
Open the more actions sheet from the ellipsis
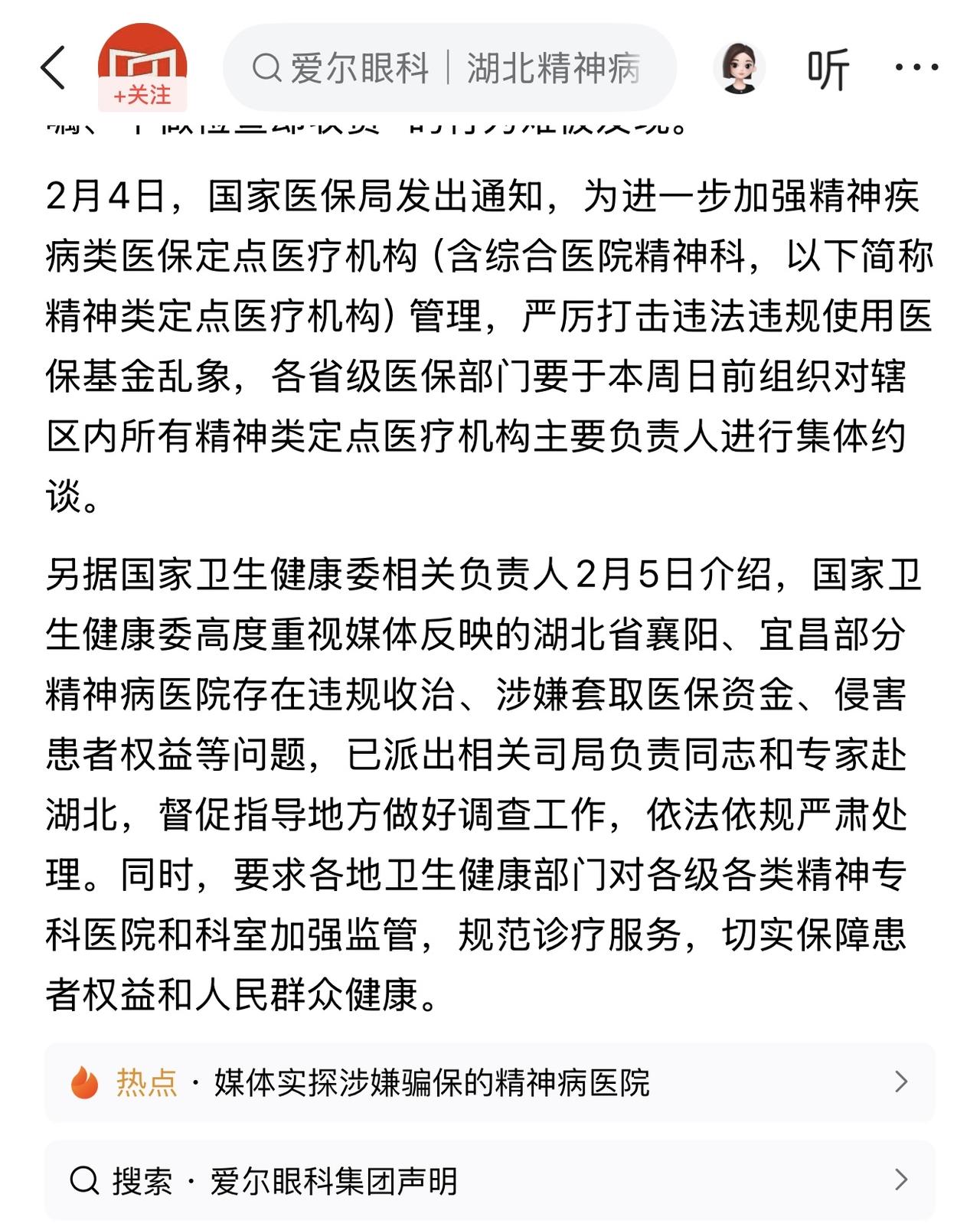[x=915, y=67]
